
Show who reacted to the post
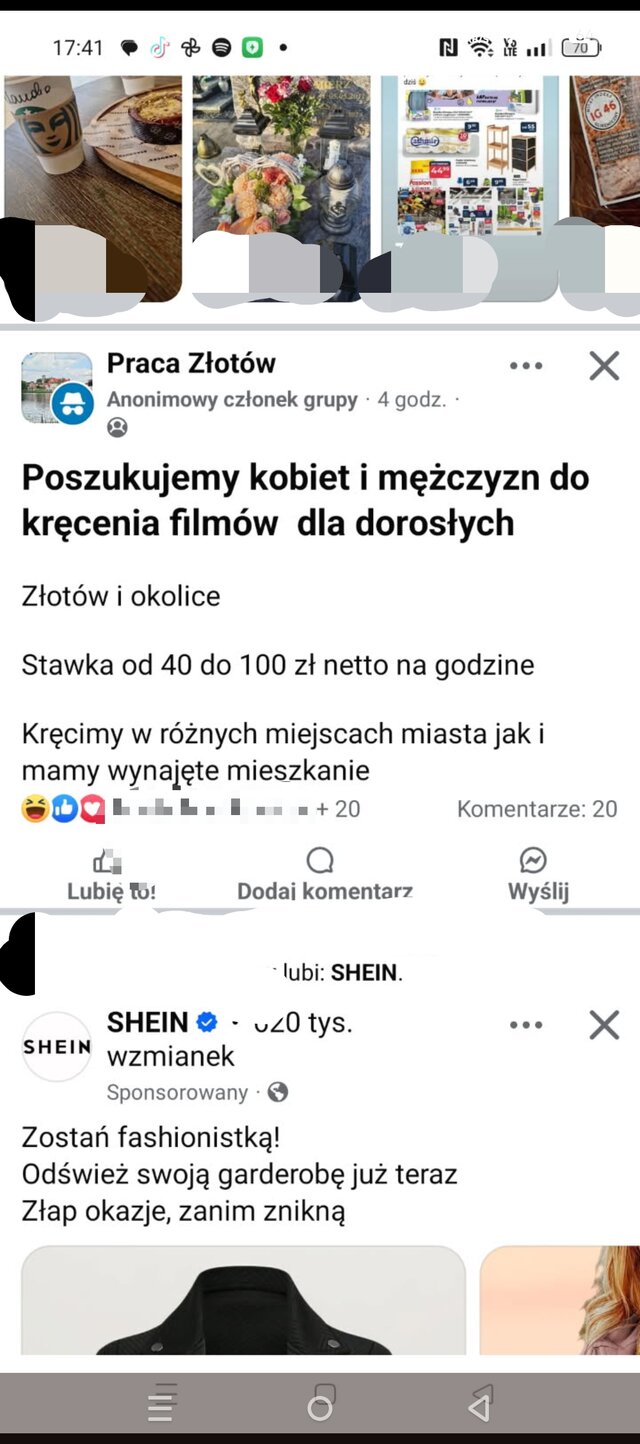click(190, 809)
